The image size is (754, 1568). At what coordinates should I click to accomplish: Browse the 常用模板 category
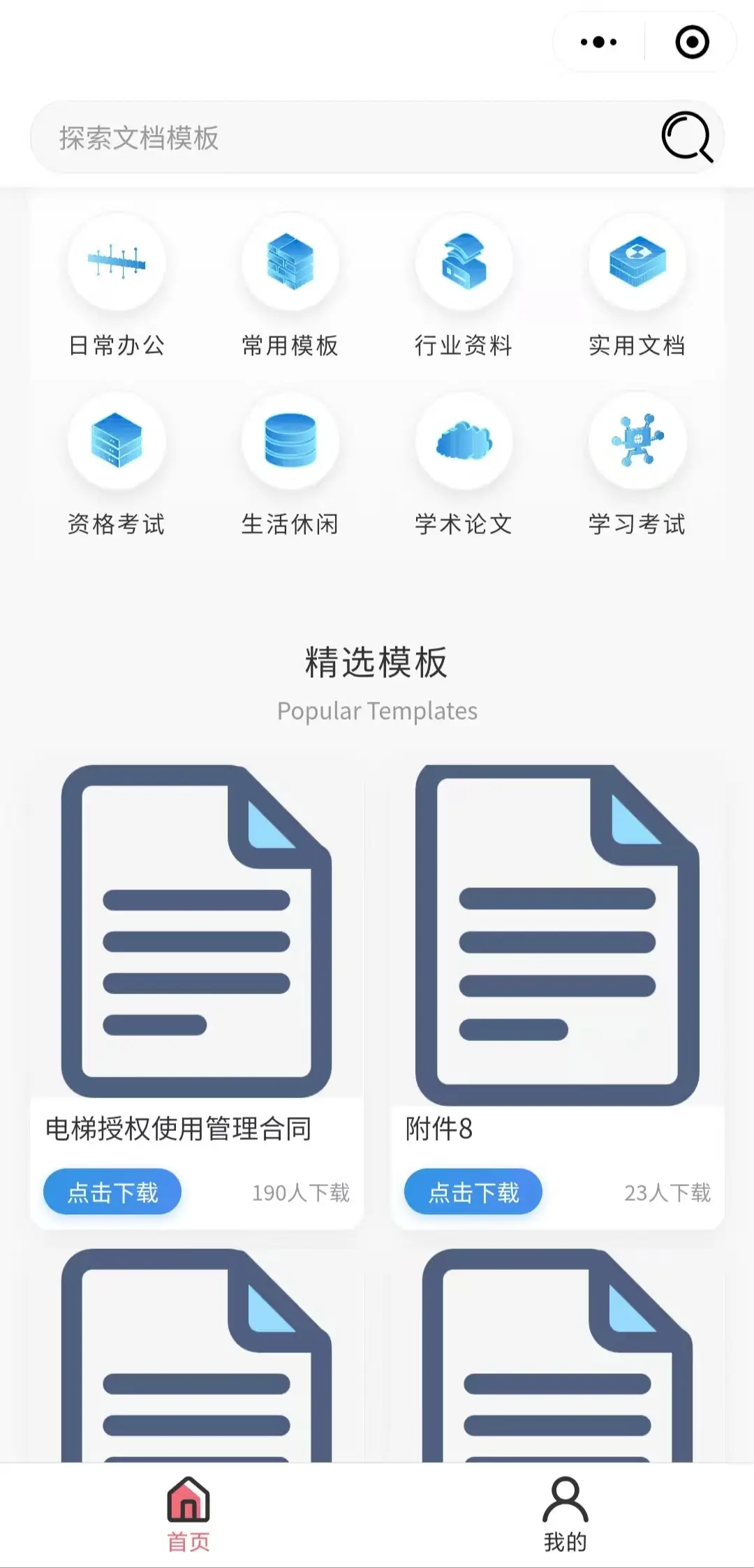click(x=290, y=287)
